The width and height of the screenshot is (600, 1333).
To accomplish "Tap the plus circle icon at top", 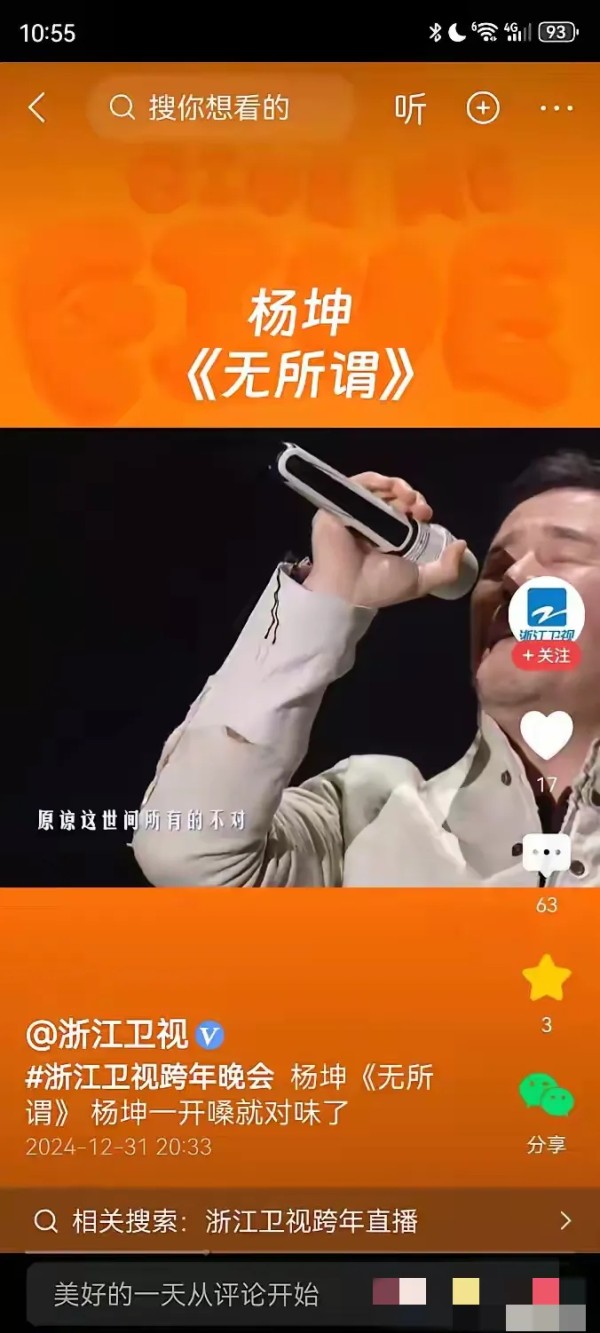I will point(483,108).
